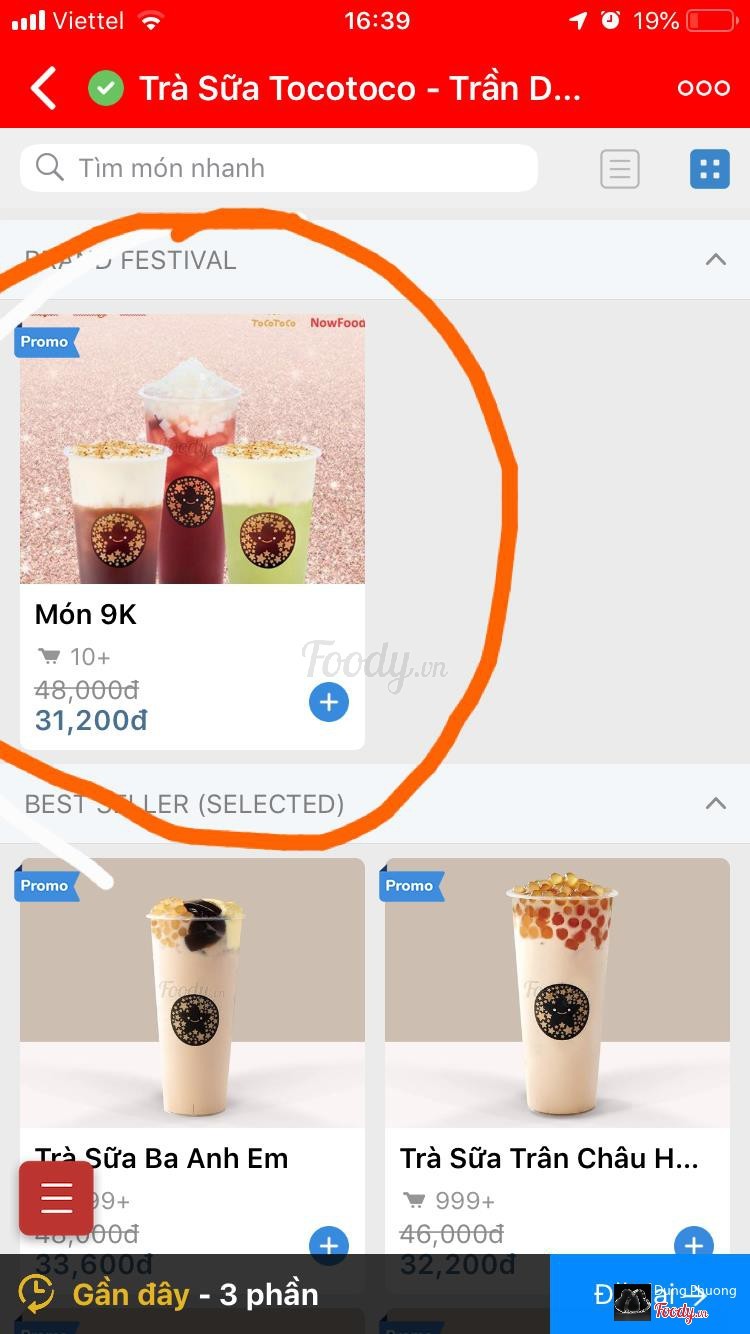
Task: Go back from the Tocotoco store page
Action: click(44, 88)
